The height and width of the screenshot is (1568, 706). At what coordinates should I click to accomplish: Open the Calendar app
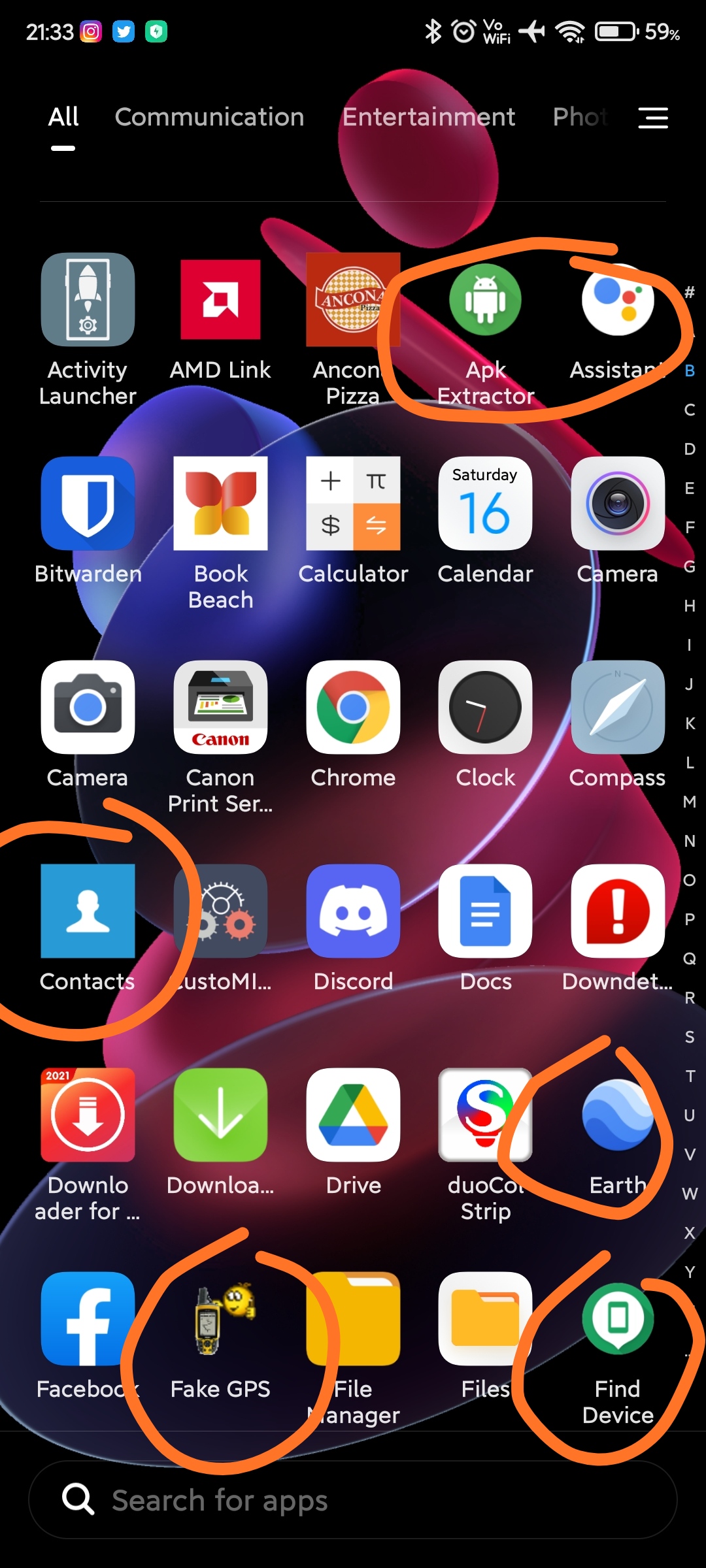[485, 504]
